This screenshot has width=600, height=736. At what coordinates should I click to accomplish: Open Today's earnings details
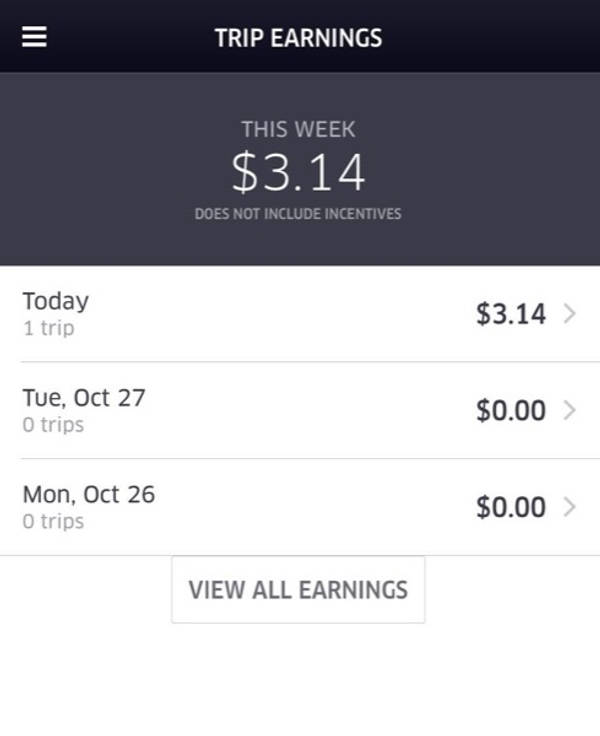pyautogui.click(x=300, y=313)
